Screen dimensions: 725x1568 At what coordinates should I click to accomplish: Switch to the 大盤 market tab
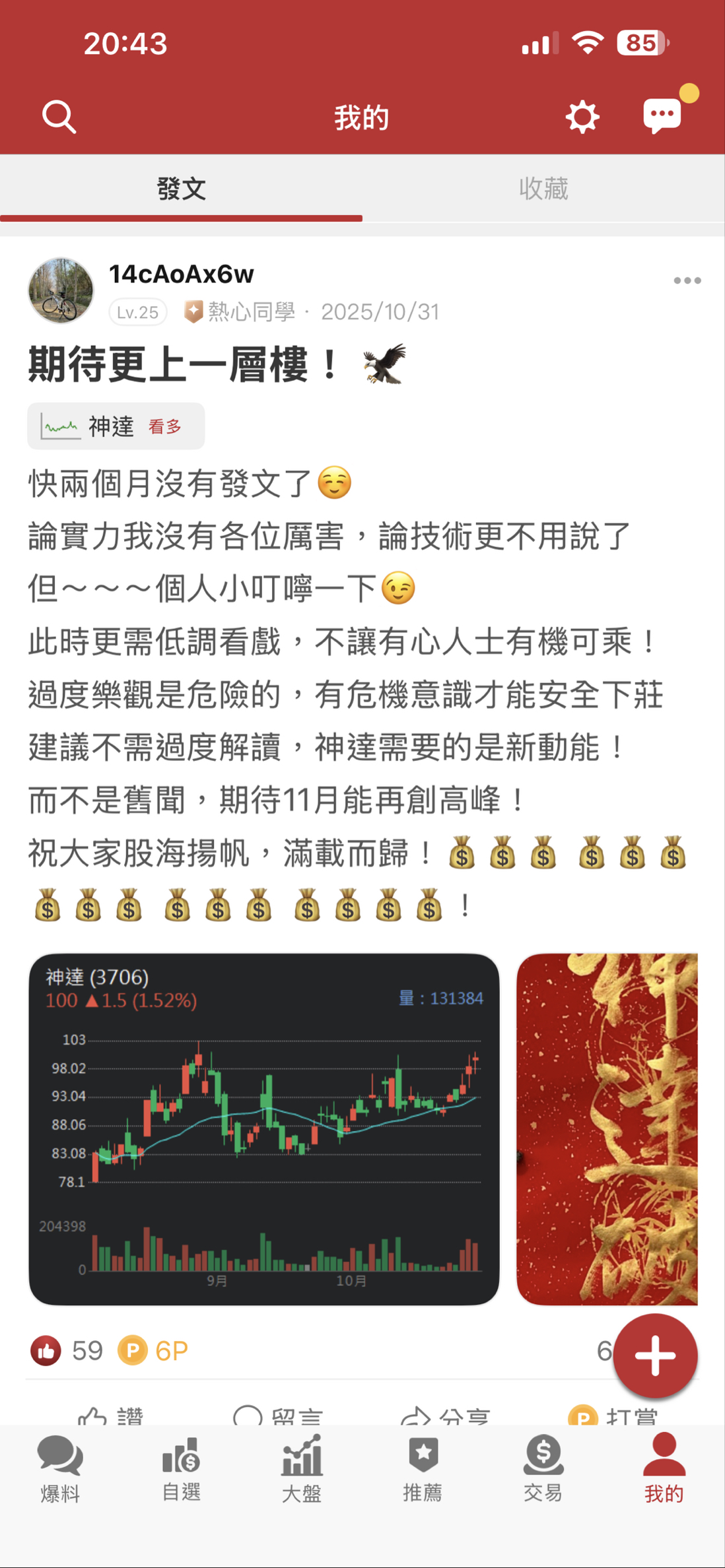point(302,1468)
